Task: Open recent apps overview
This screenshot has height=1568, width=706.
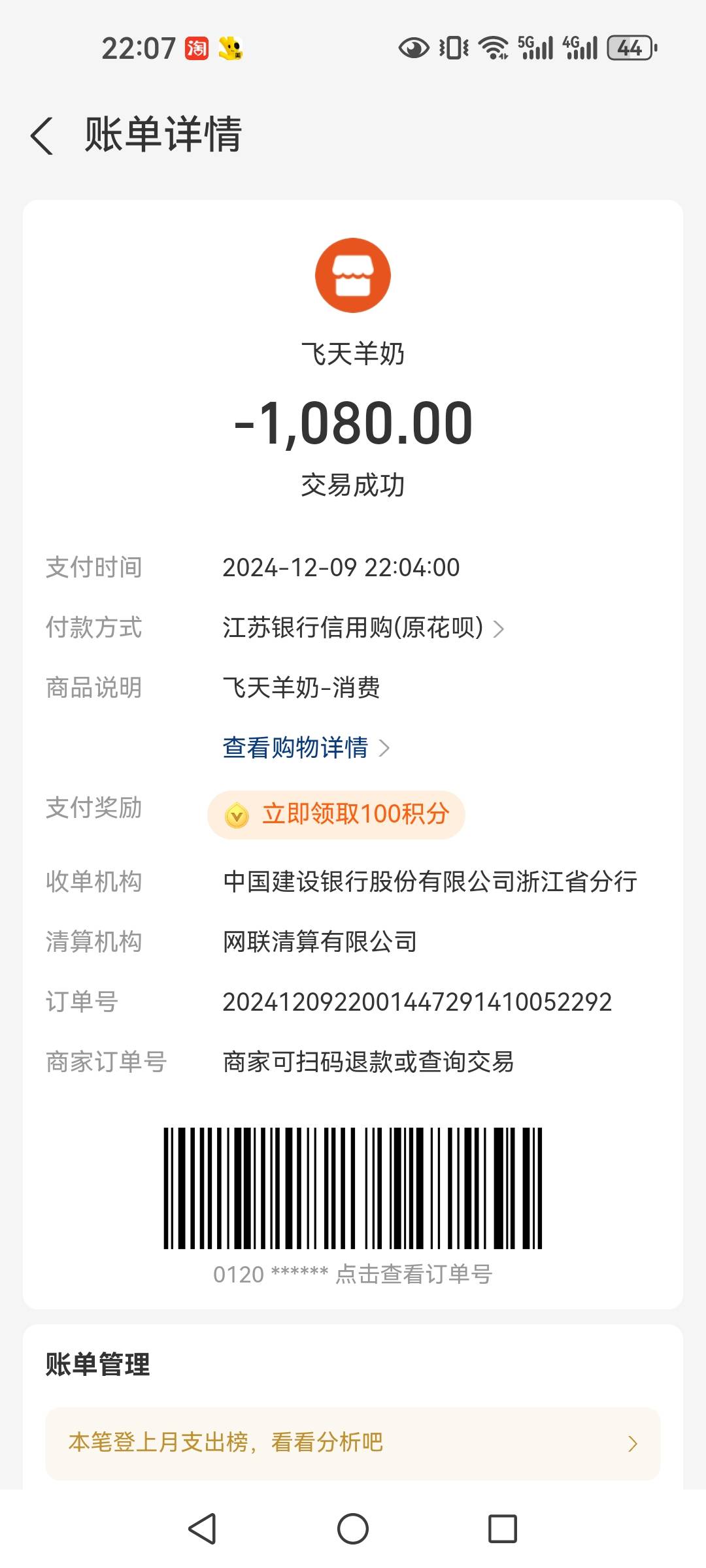Action: coord(503,1529)
